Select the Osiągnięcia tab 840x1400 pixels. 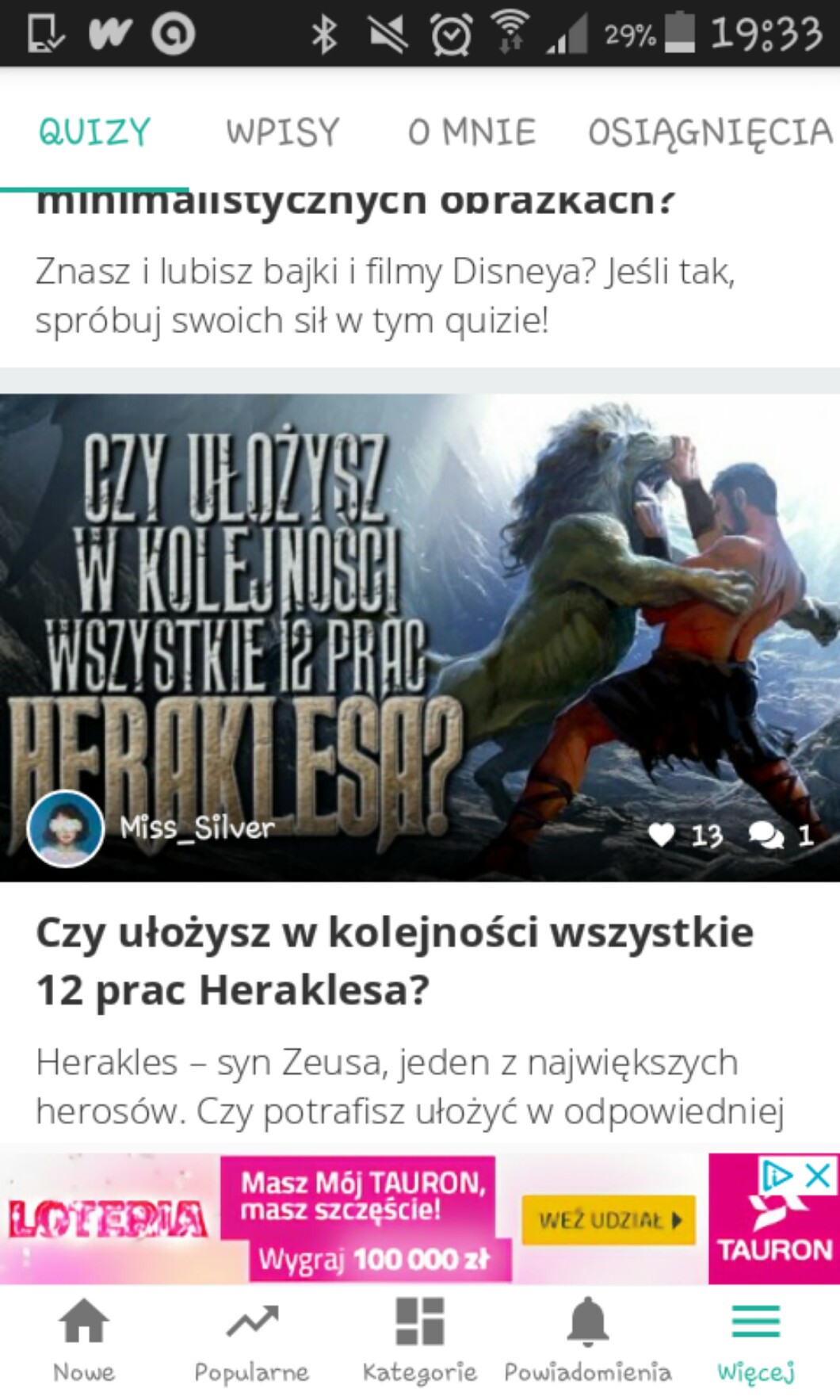click(x=710, y=132)
